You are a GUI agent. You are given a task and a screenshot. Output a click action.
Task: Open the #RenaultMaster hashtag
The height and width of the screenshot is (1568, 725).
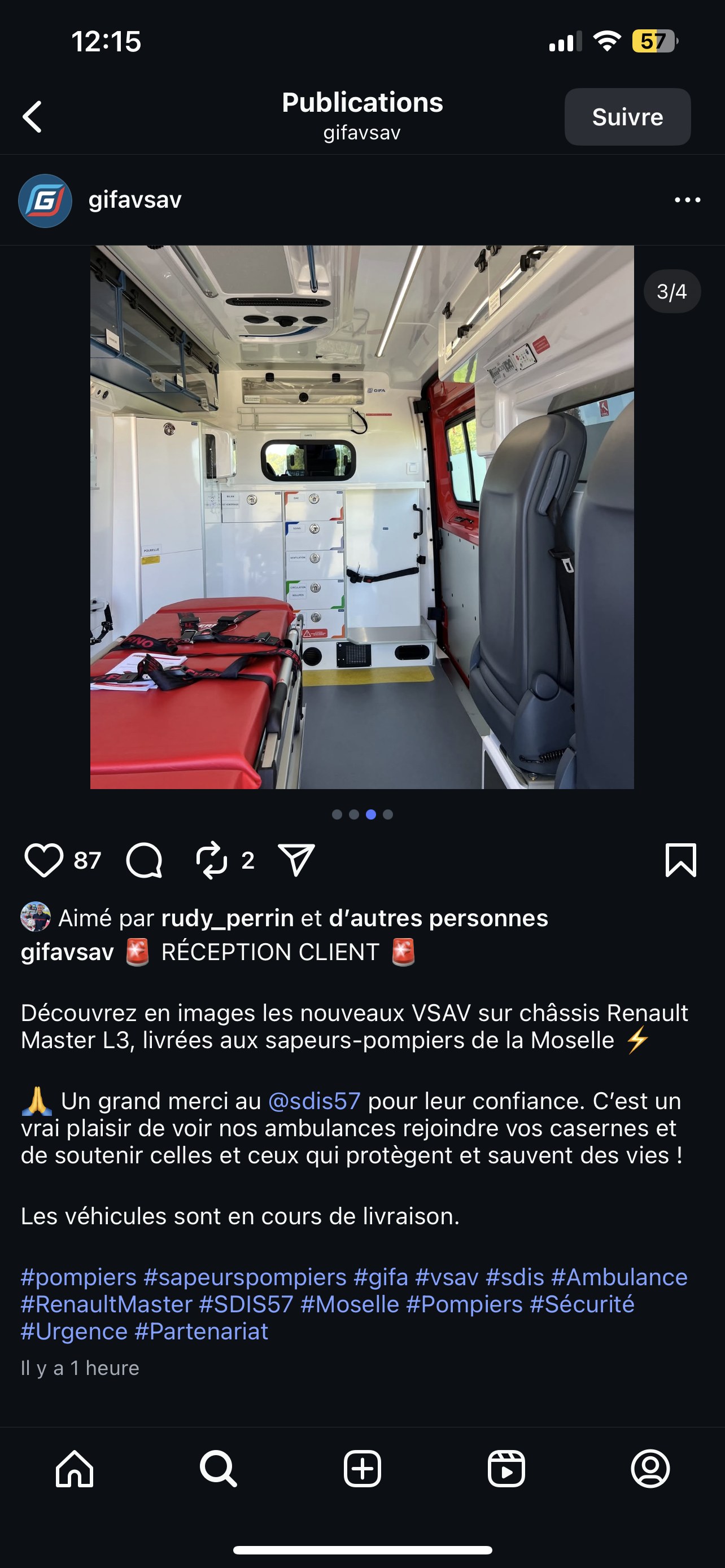coord(107,1304)
